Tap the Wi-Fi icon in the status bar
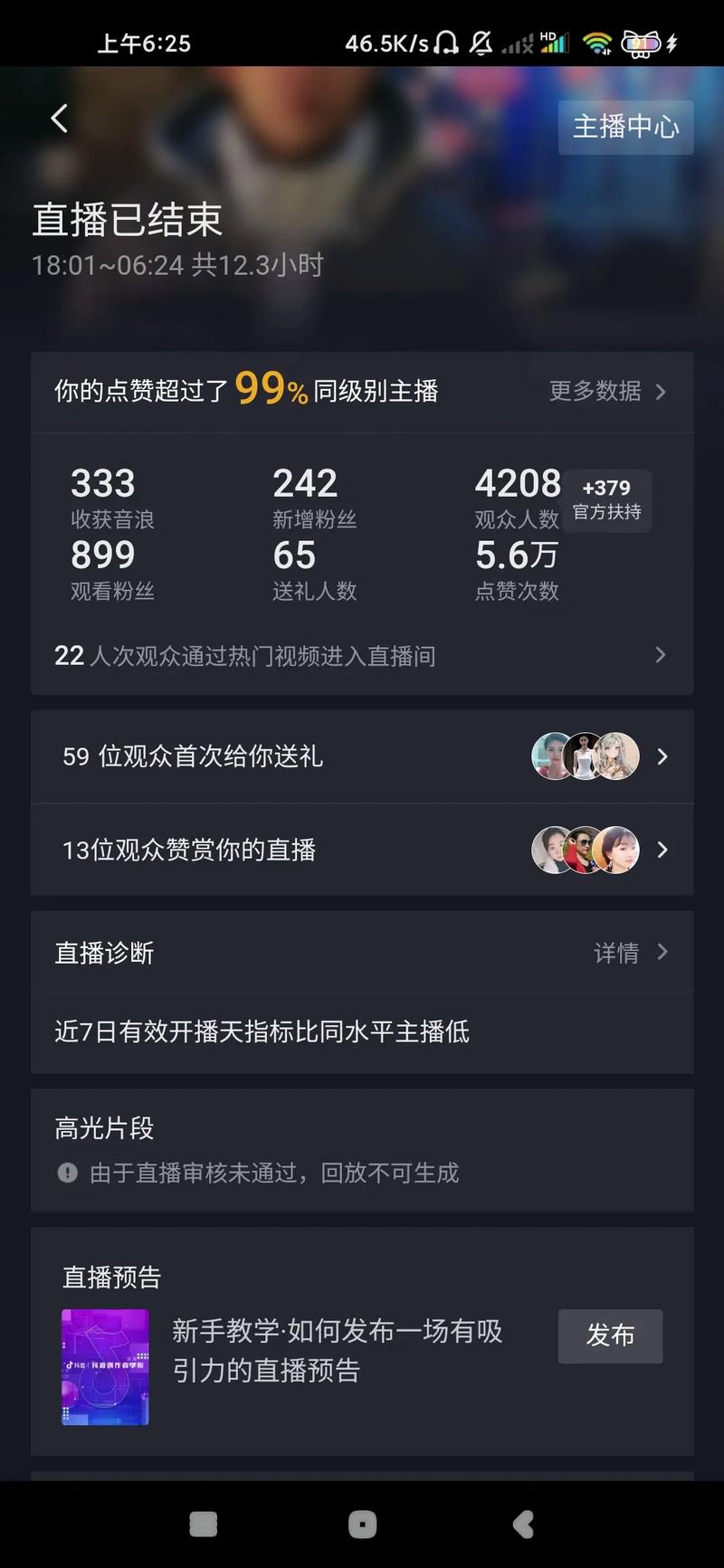This screenshot has height=1568, width=724. (x=597, y=42)
